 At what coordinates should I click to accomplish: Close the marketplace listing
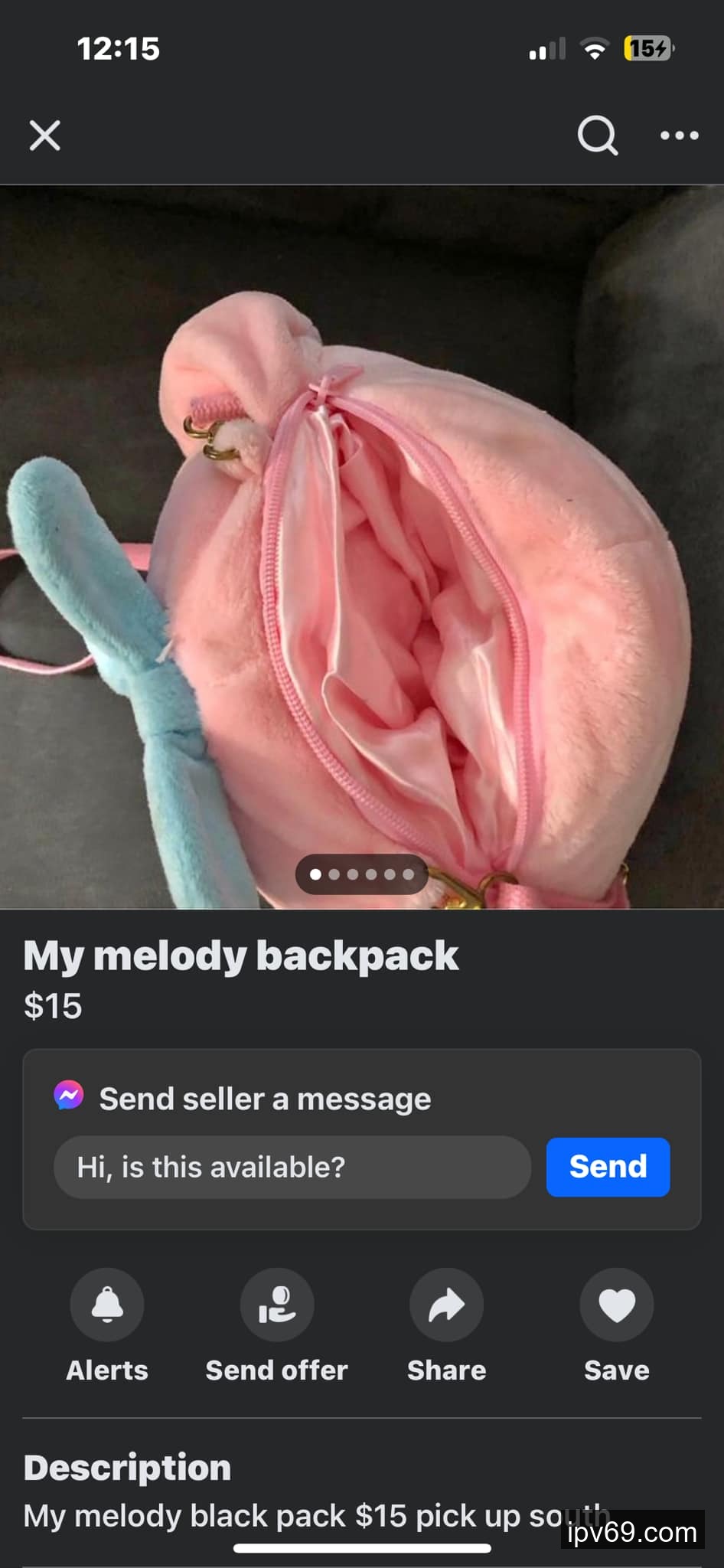tap(44, 136)
